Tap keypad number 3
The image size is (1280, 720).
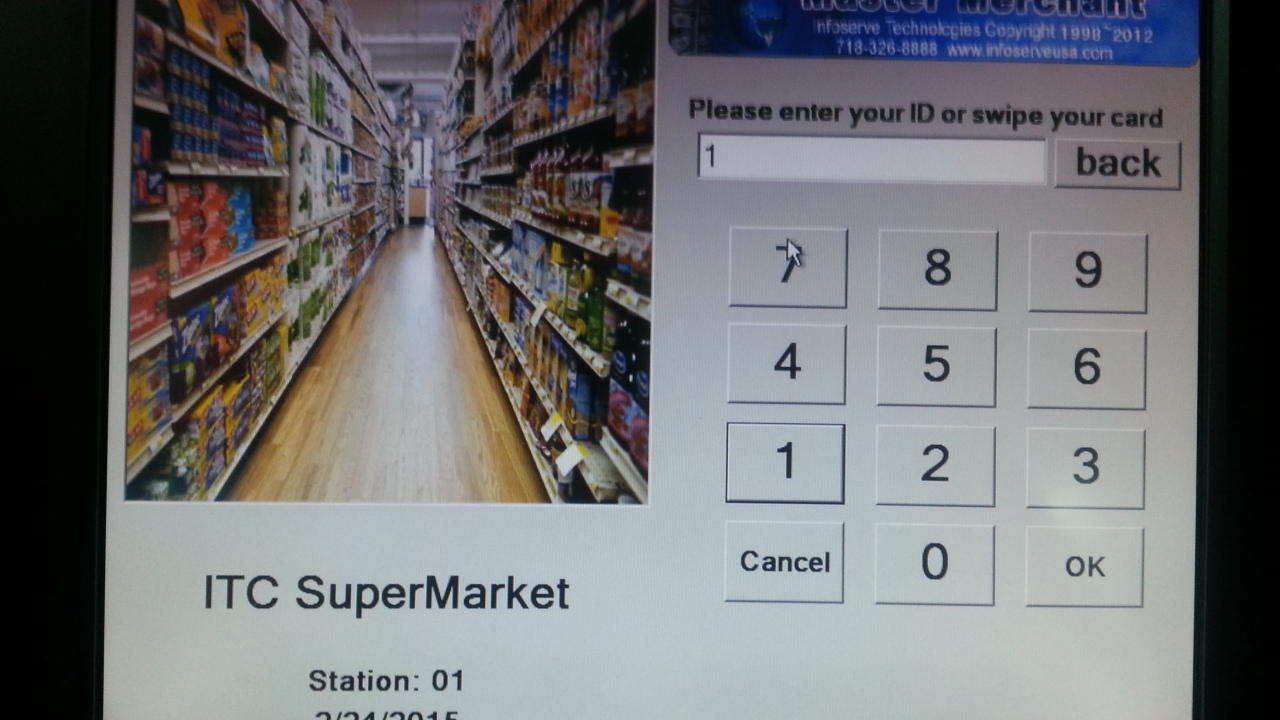[x=1085, y=468]
